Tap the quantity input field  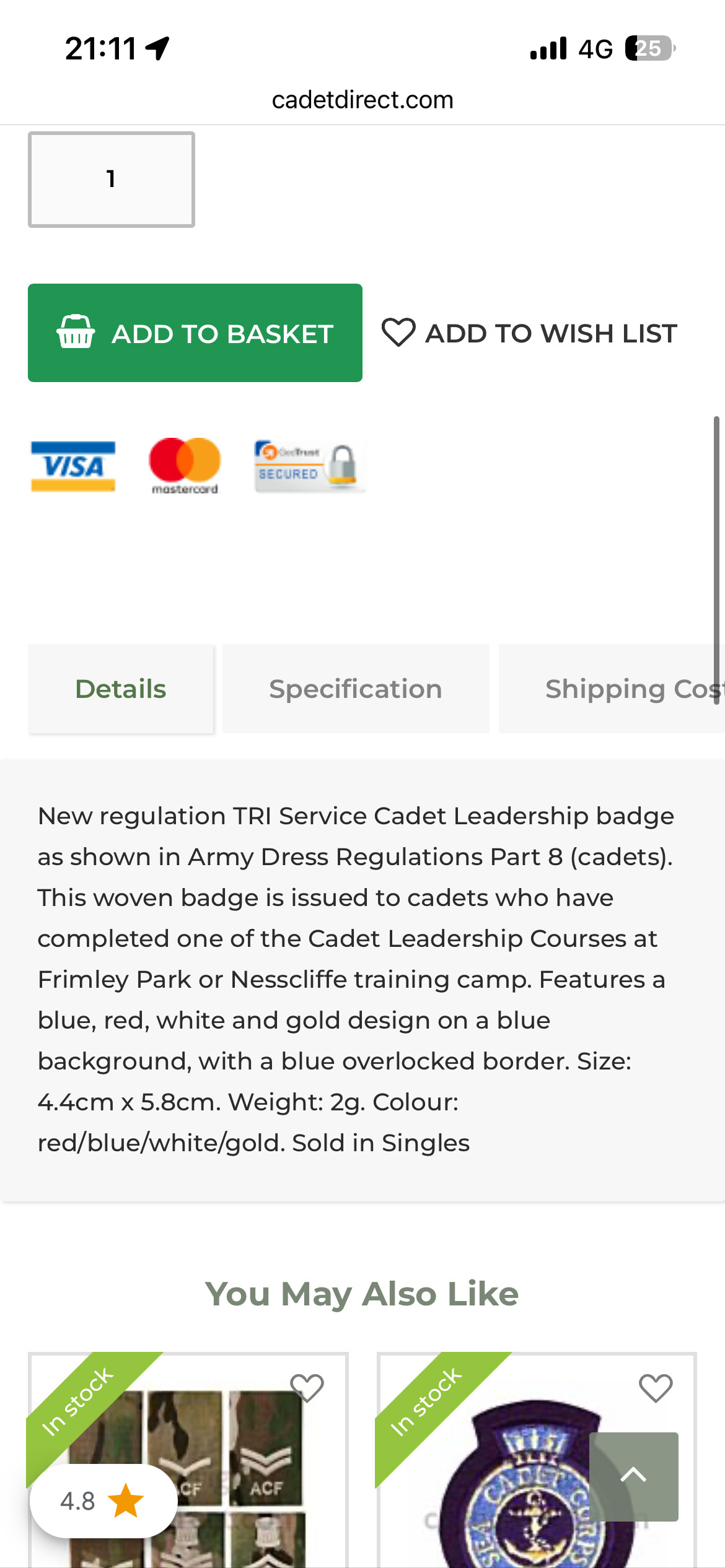112,180
